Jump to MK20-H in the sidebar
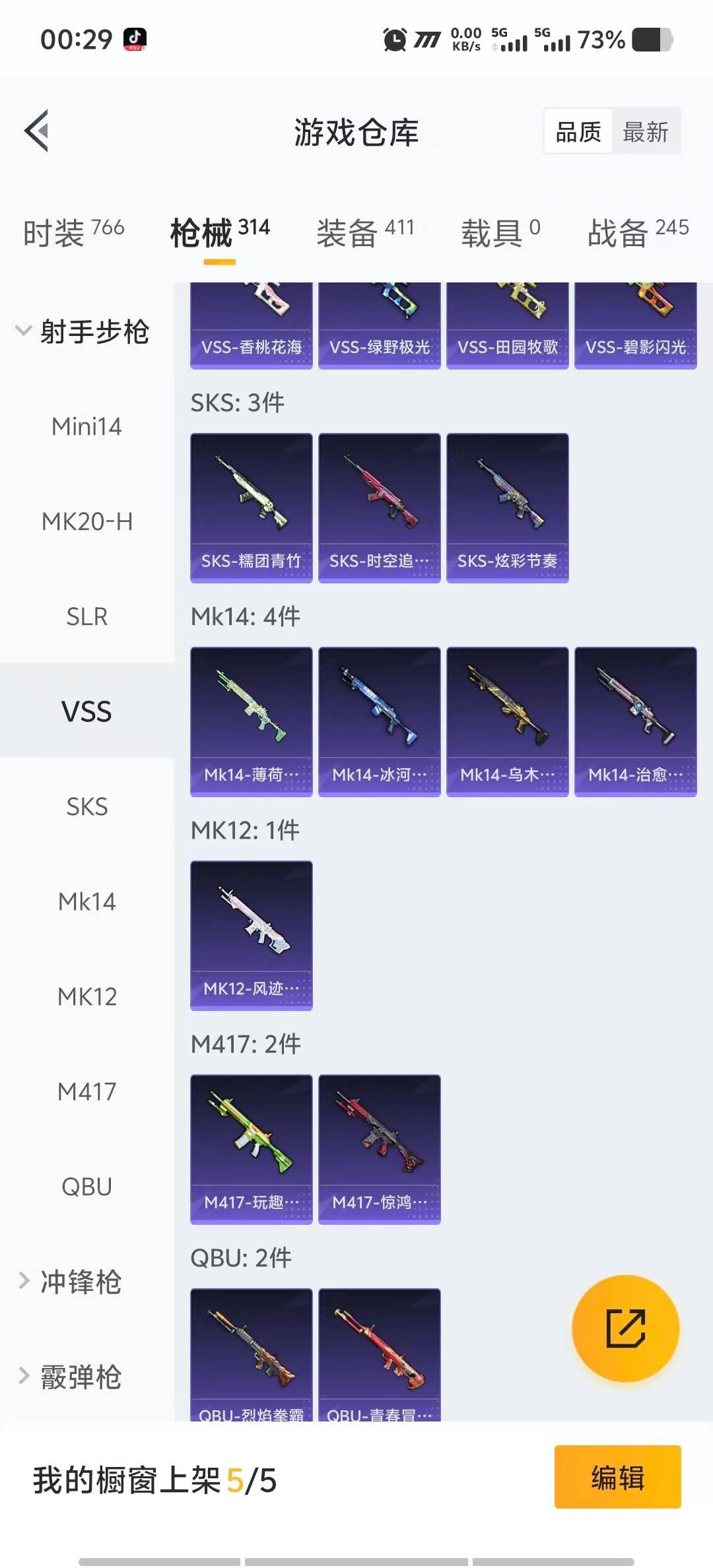The image size is (713, 1568). tap(86, 521)
